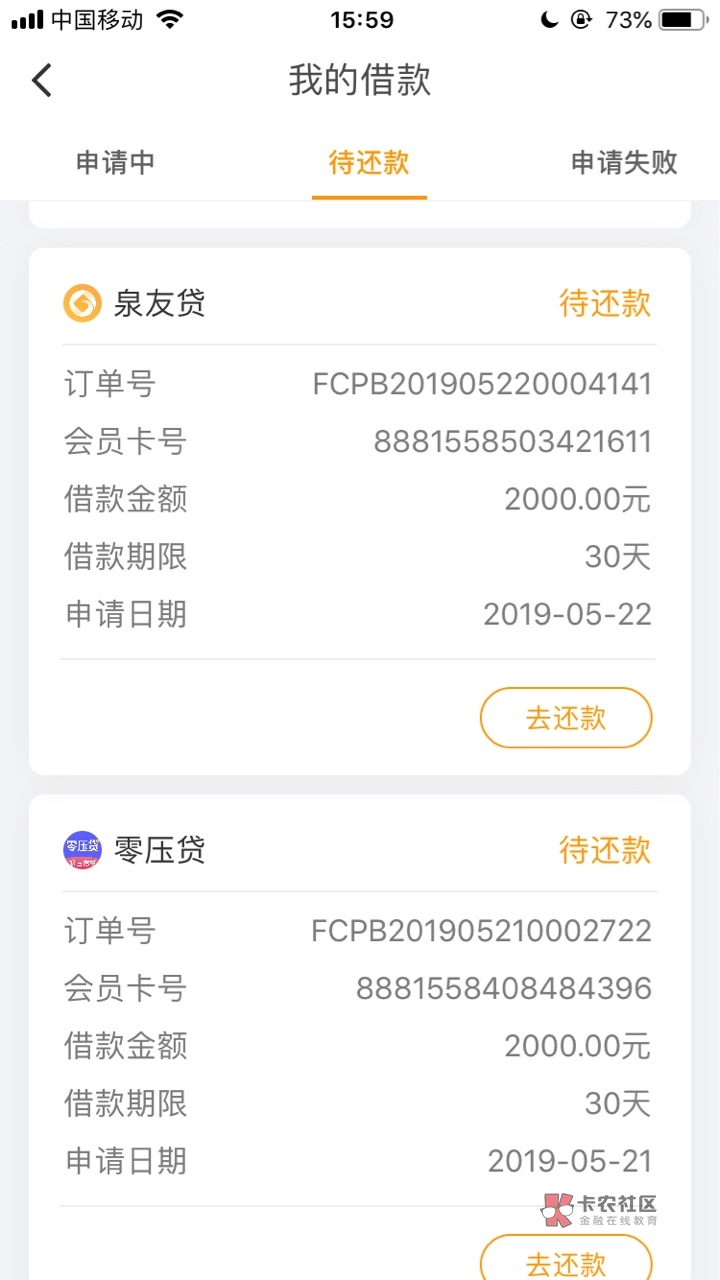Switch to the 申请中 tab
Viewport: 720px width, 1280px height.
point(115,163)
